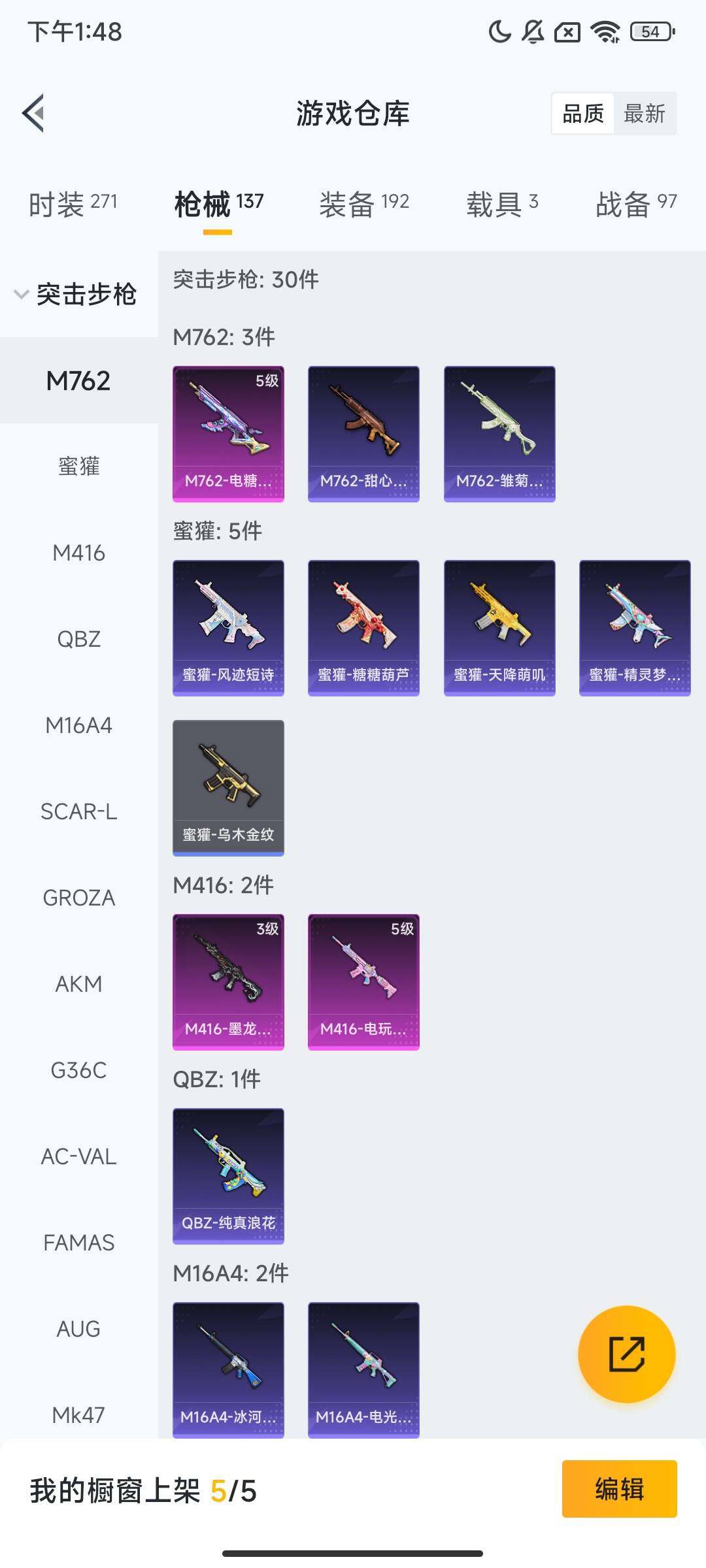Screen dimensions: 706x1568
Task: Tap the orange floating share button
Action: pyautogui.click(x=626, y=1354)
